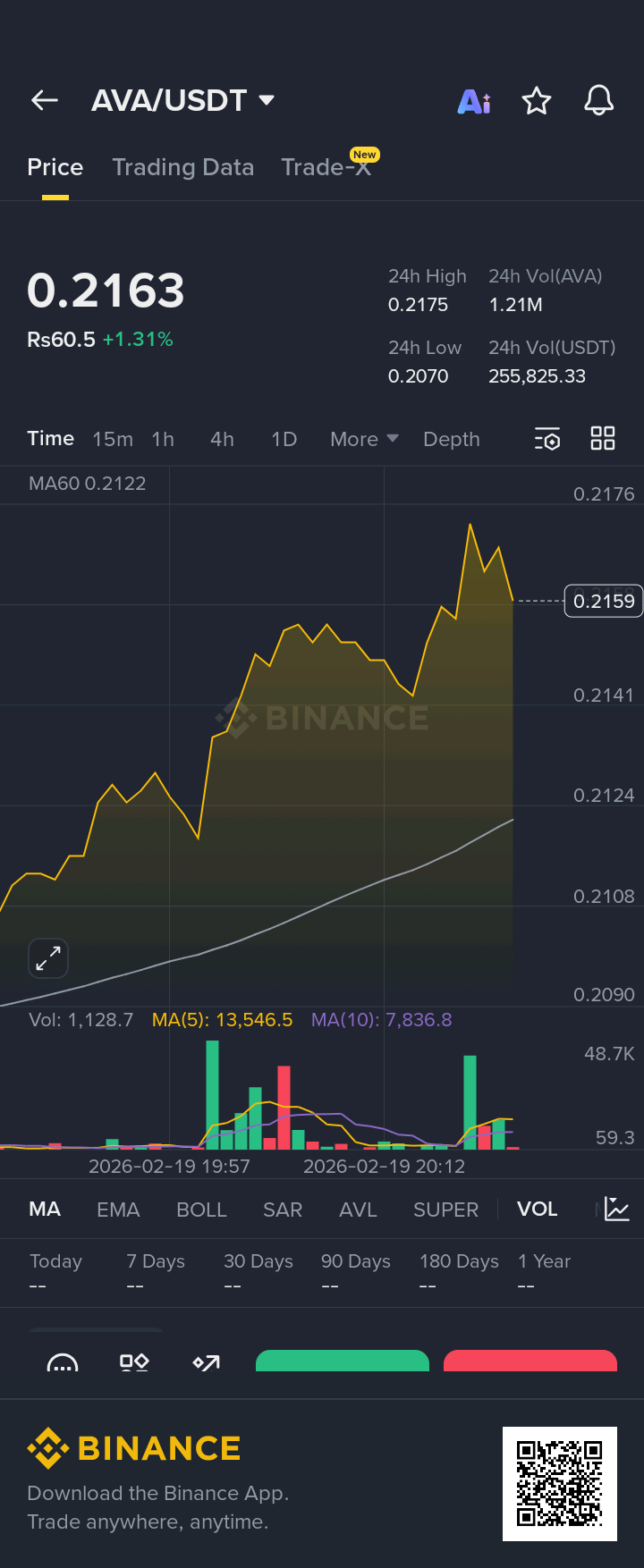The image size is (644, 1568).
Task: Select the 15m chart interval
Action: coord(113,439)
